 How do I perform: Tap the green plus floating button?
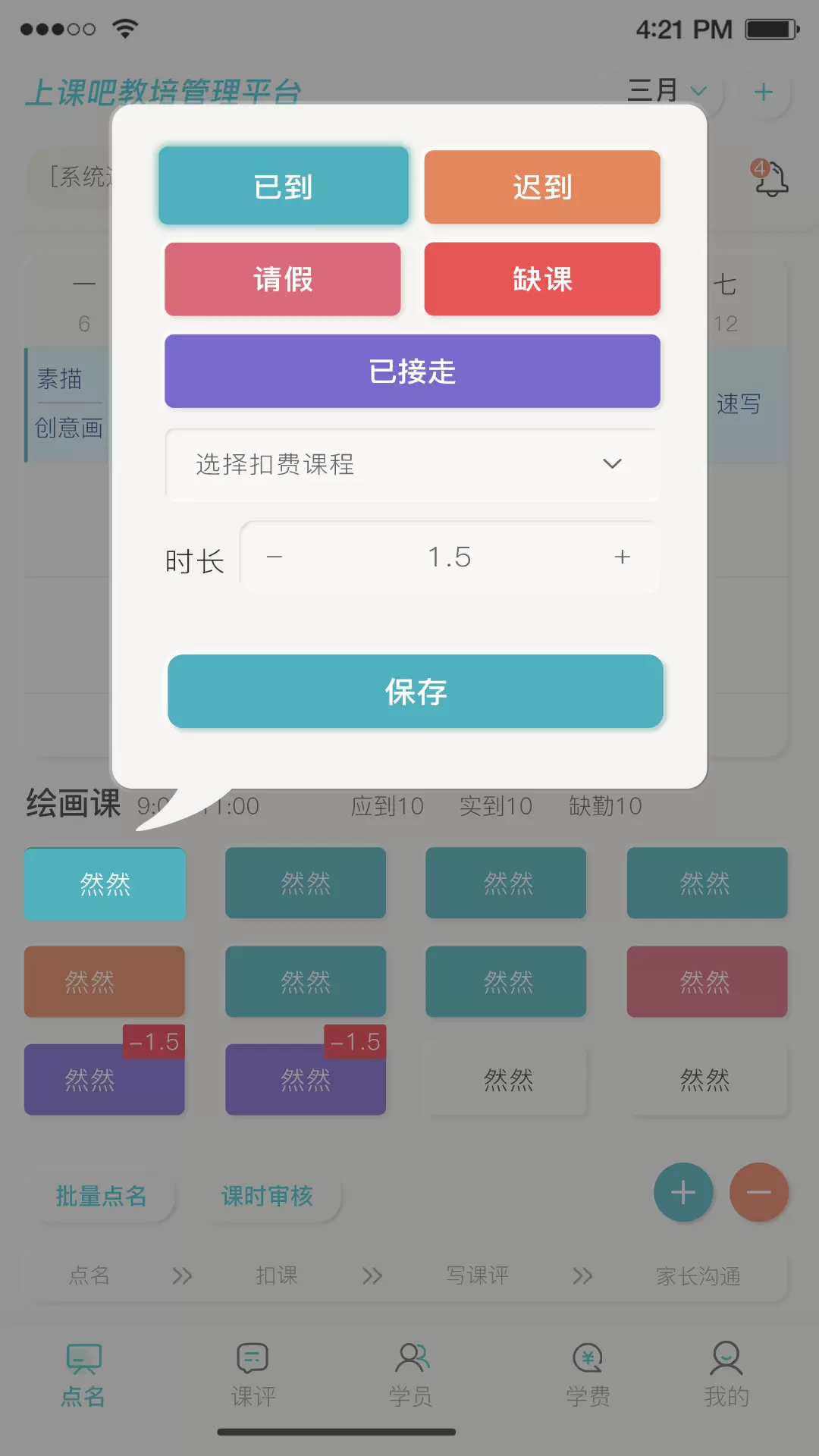683,1192
